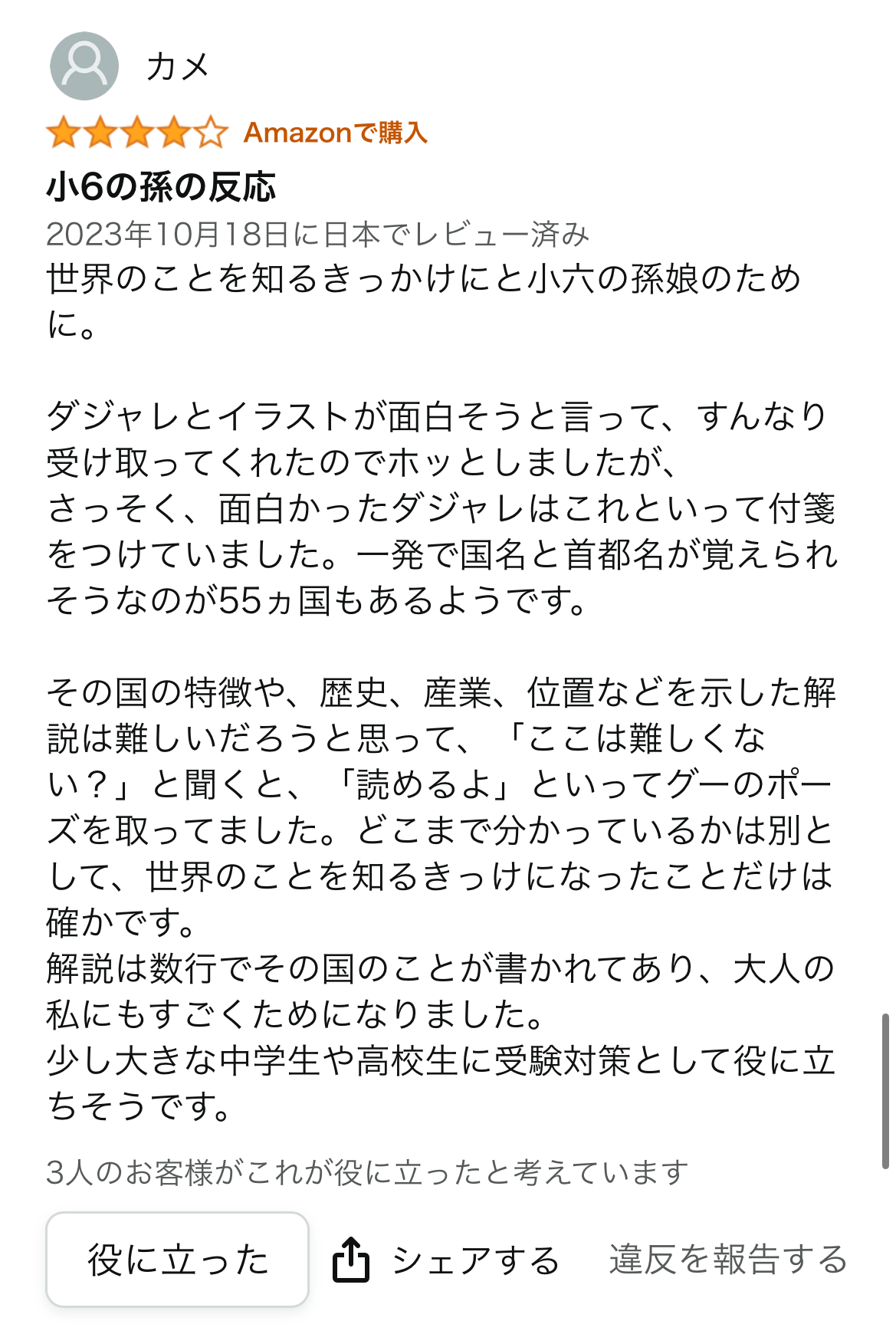Open the review title 小6の孫の反応
The image size is (896, 1334).
pos(161,187)
